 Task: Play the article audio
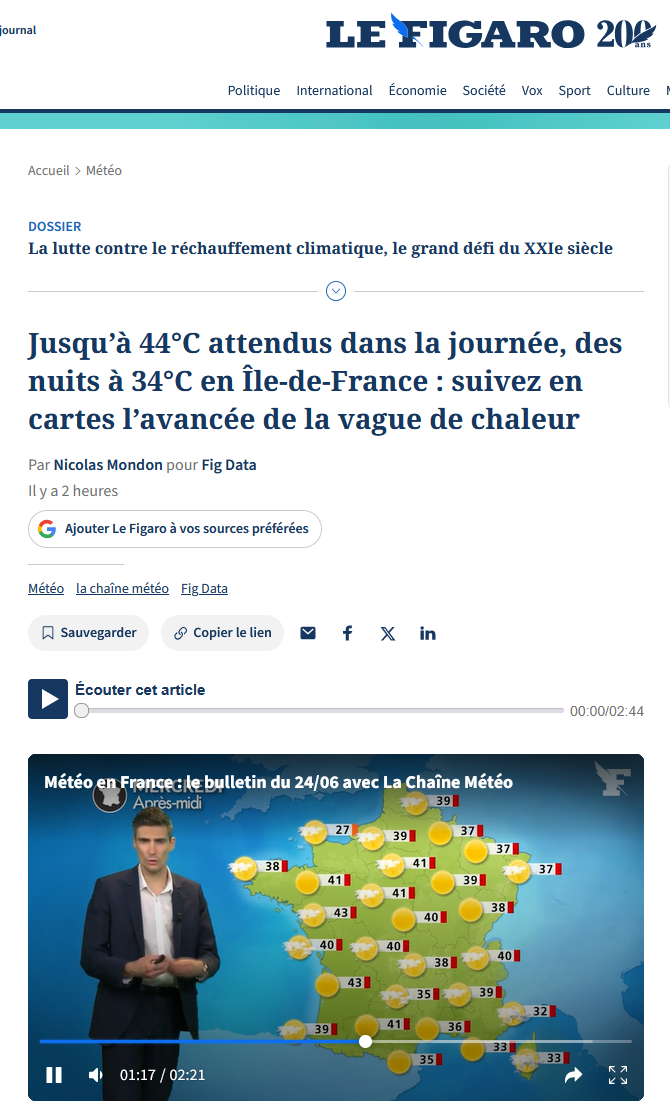click(48, 699)
